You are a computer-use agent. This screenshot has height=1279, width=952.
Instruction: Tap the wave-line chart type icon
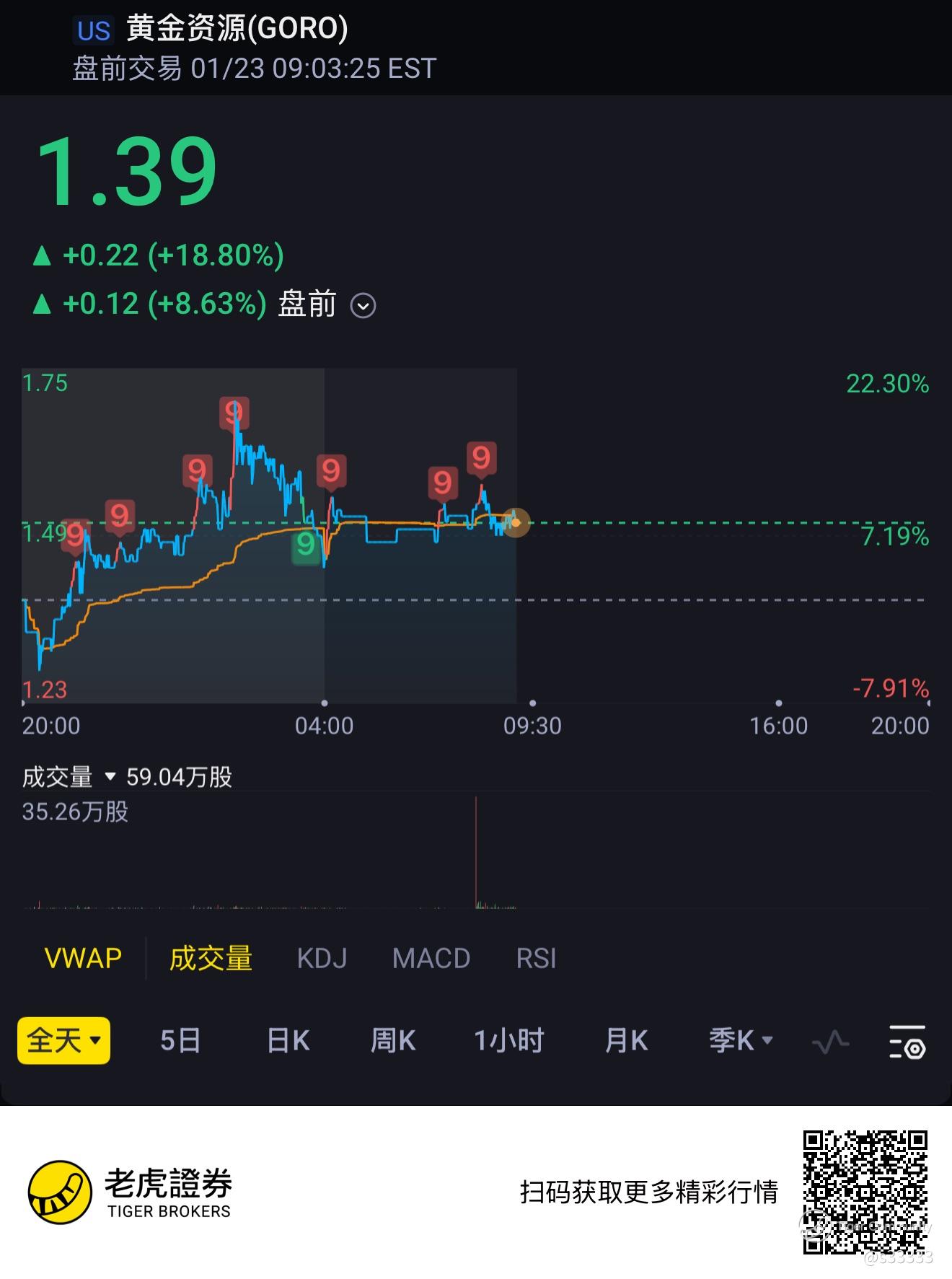point(830,1042)
